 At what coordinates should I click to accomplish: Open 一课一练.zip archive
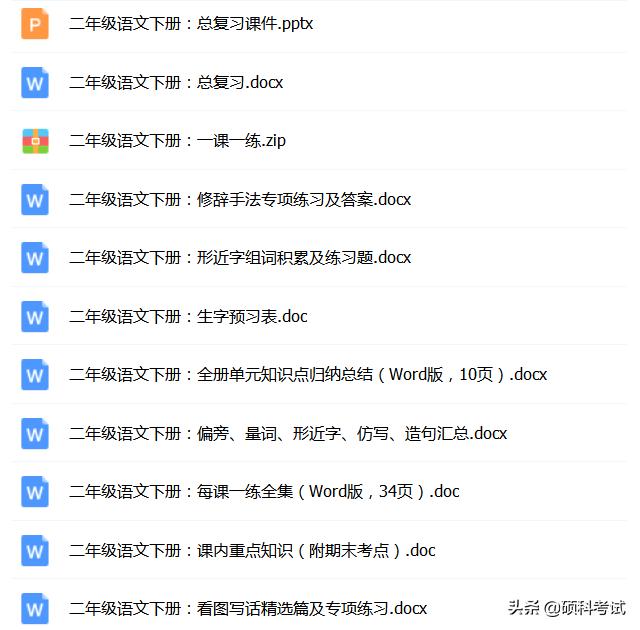[x=177, y=141]
